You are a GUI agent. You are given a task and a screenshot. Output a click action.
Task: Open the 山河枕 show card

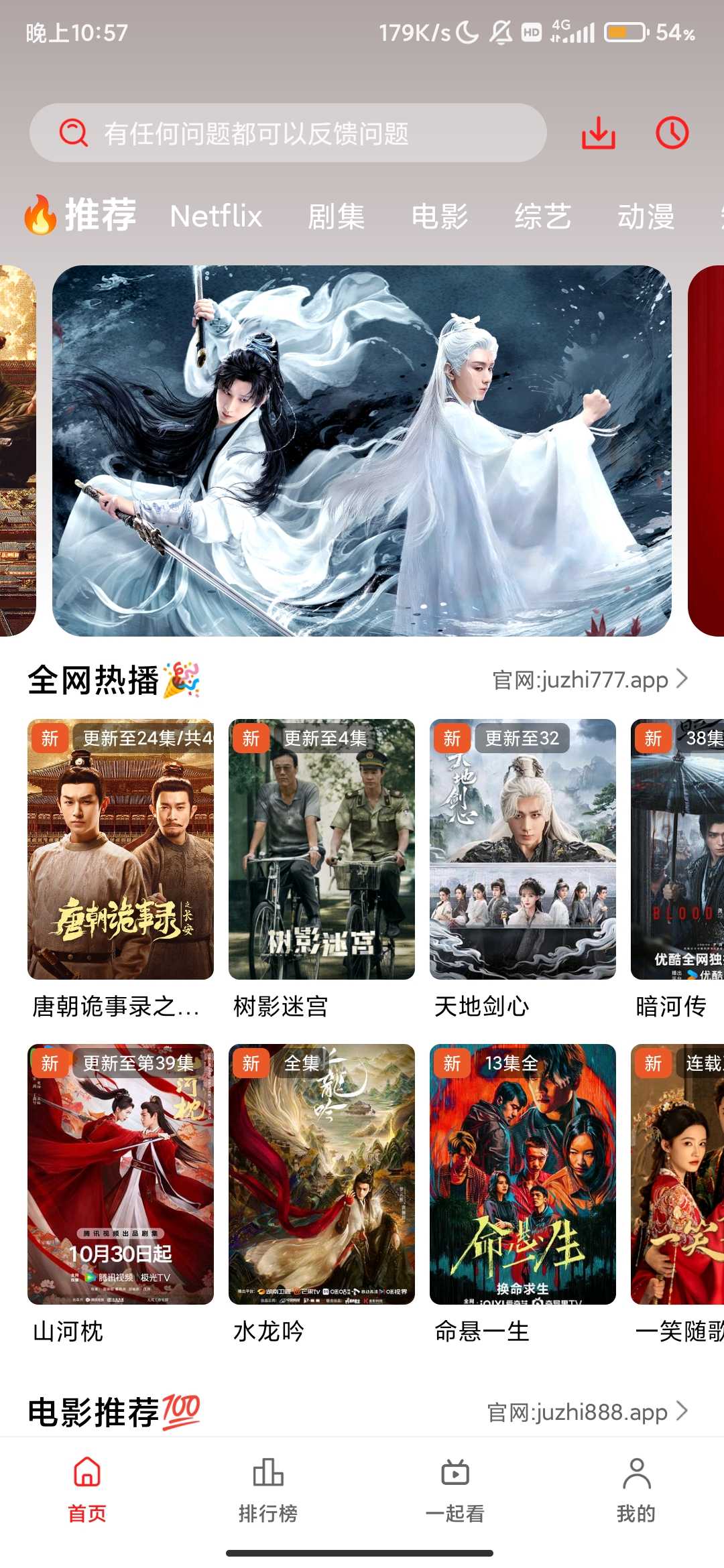(x=121, y=1174)
